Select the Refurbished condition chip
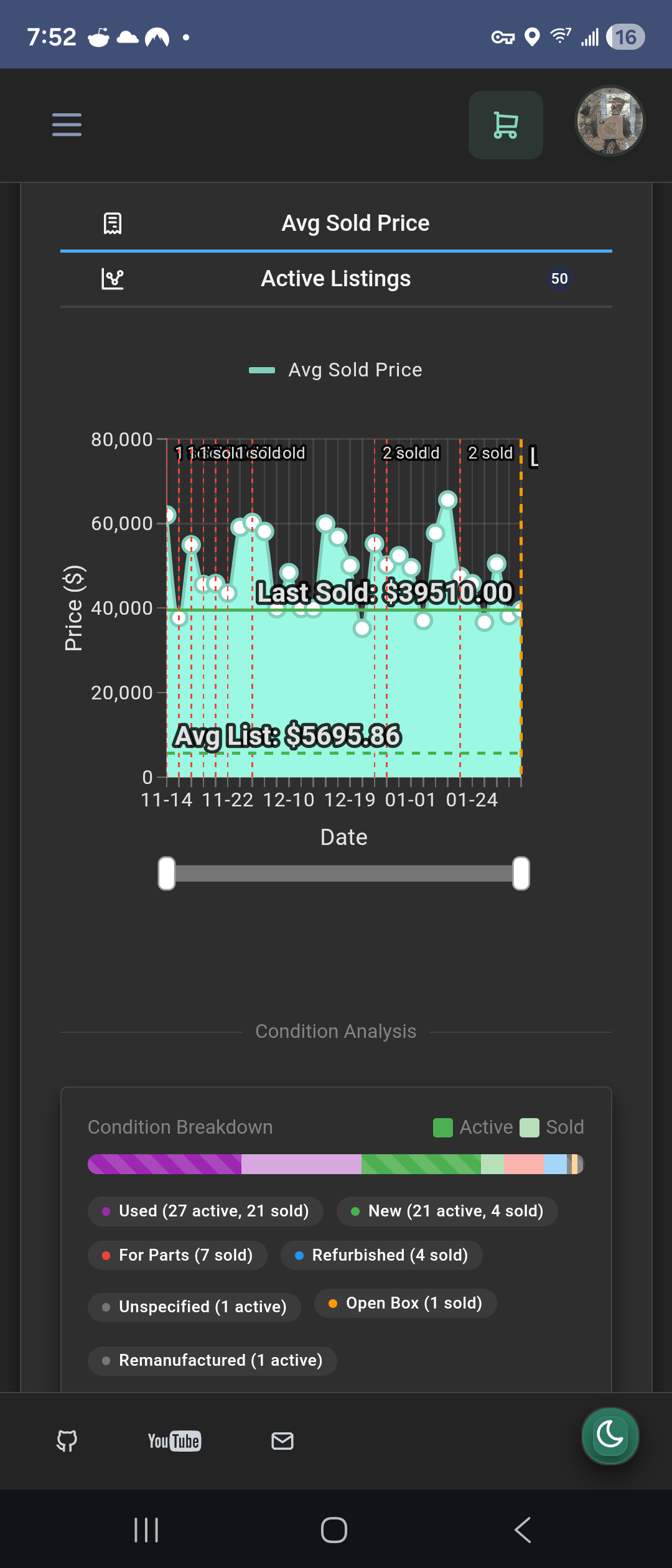The image size is (672, 1568). click(381, 1256)
